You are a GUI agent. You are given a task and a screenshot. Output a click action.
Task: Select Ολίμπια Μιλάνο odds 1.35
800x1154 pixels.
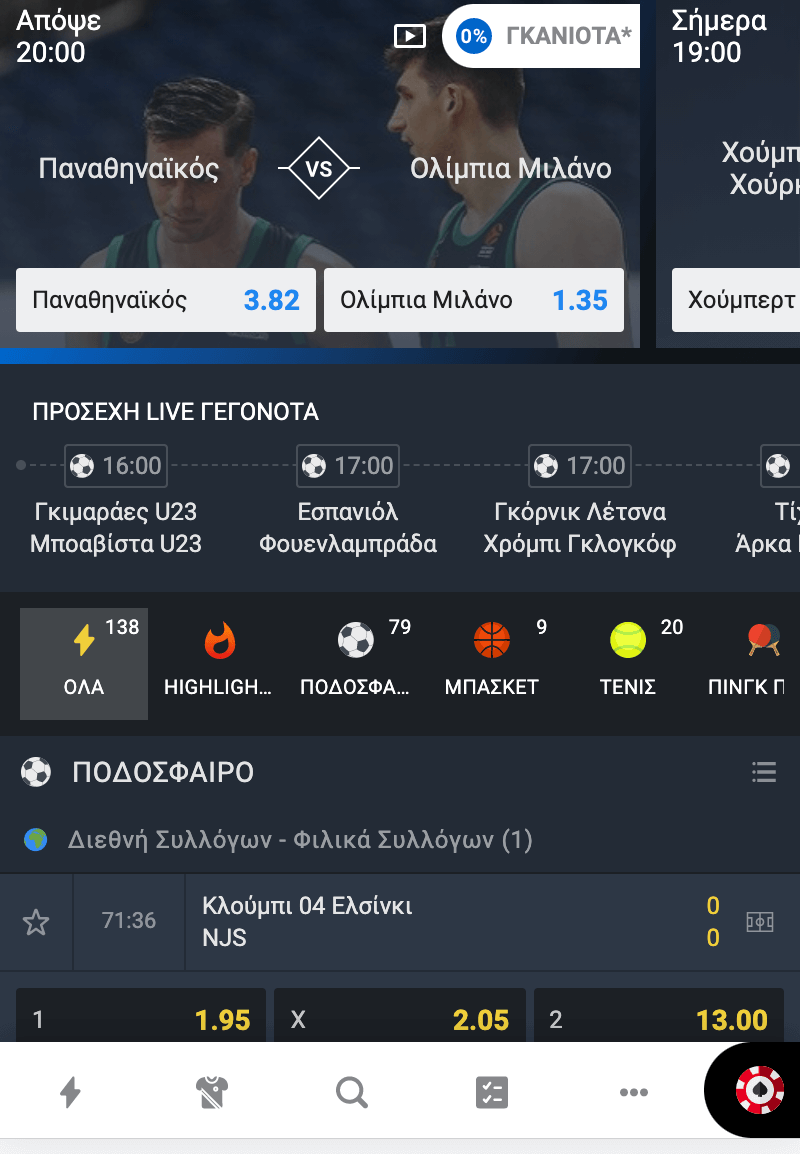click(x=474, y=300)
